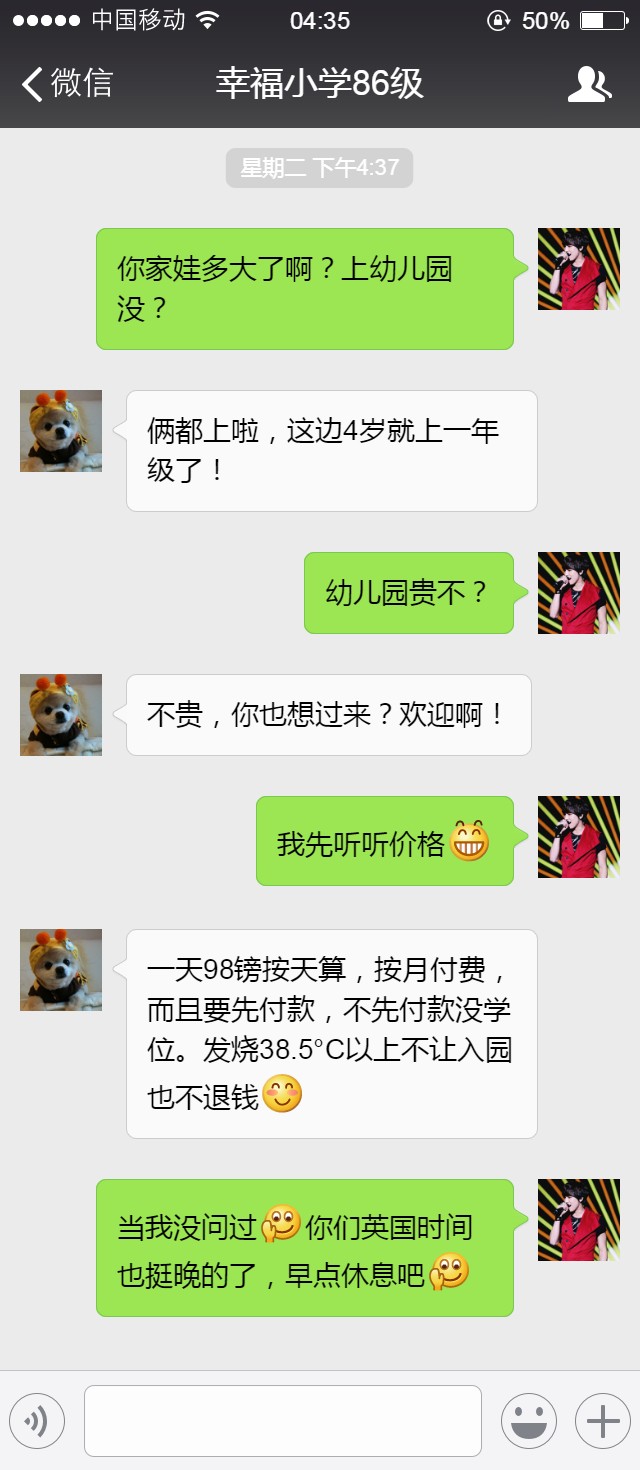The image size is (640, 1470).
Task: Open your avatar beside '幼儿园贵不？' message
Action: pyautogui.click(x=578, y=593)
